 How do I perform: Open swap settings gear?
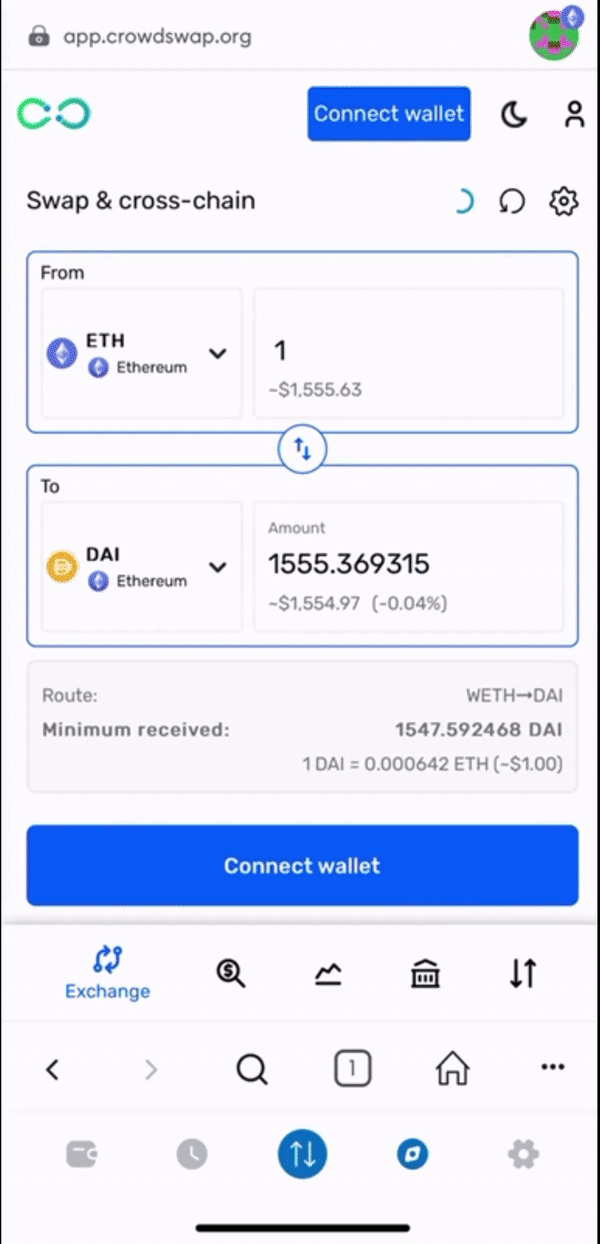[x=564, y=202]
